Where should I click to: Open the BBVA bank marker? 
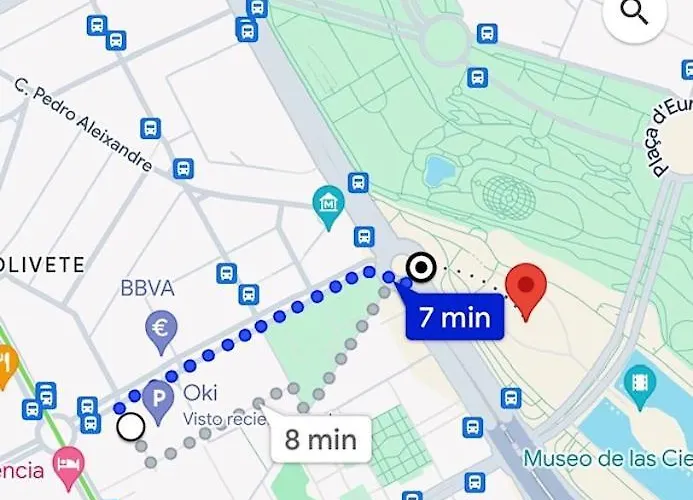(x=159, y=331)
